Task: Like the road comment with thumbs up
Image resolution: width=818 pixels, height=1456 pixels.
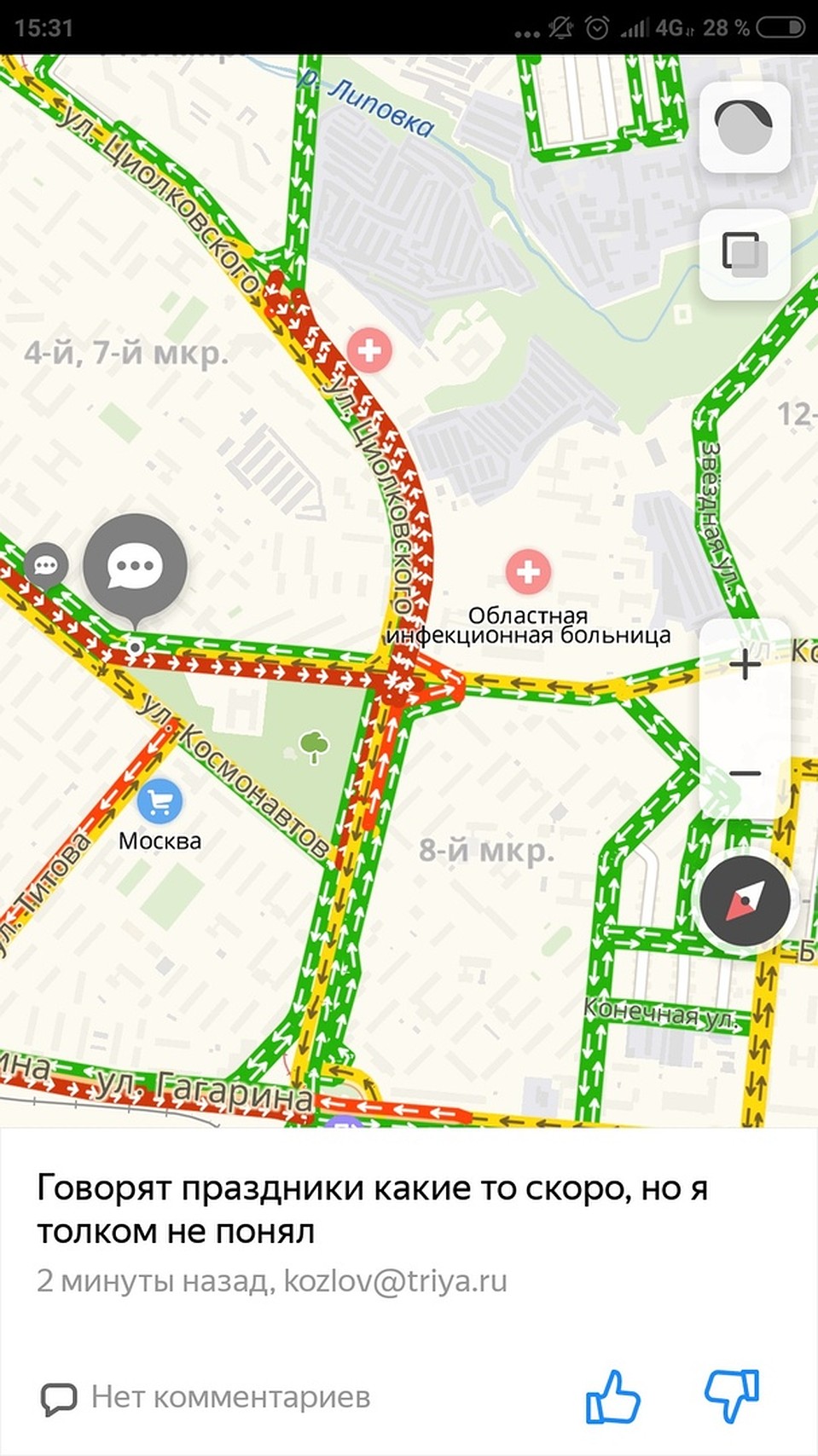Action: [x=612, y=1396]
